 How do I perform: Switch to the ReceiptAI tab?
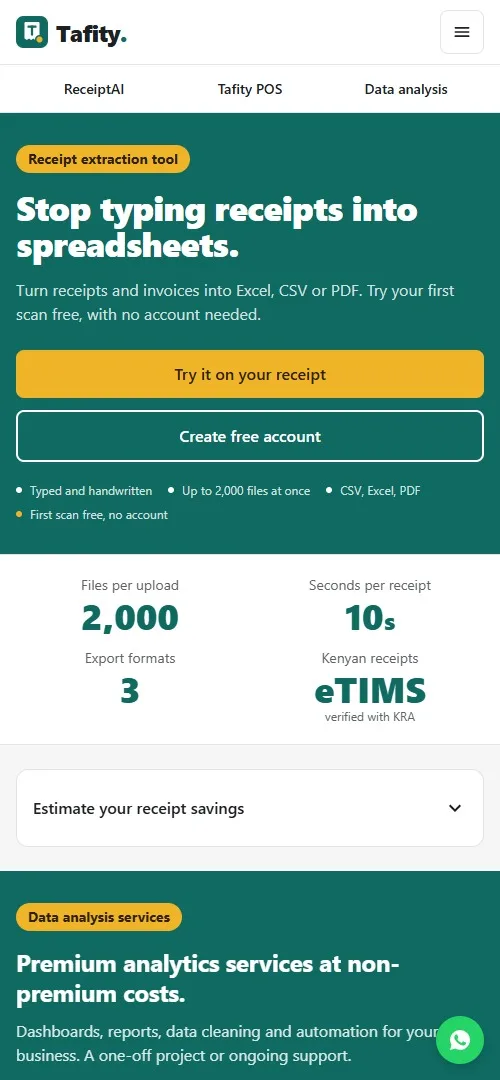pos(94,90)
